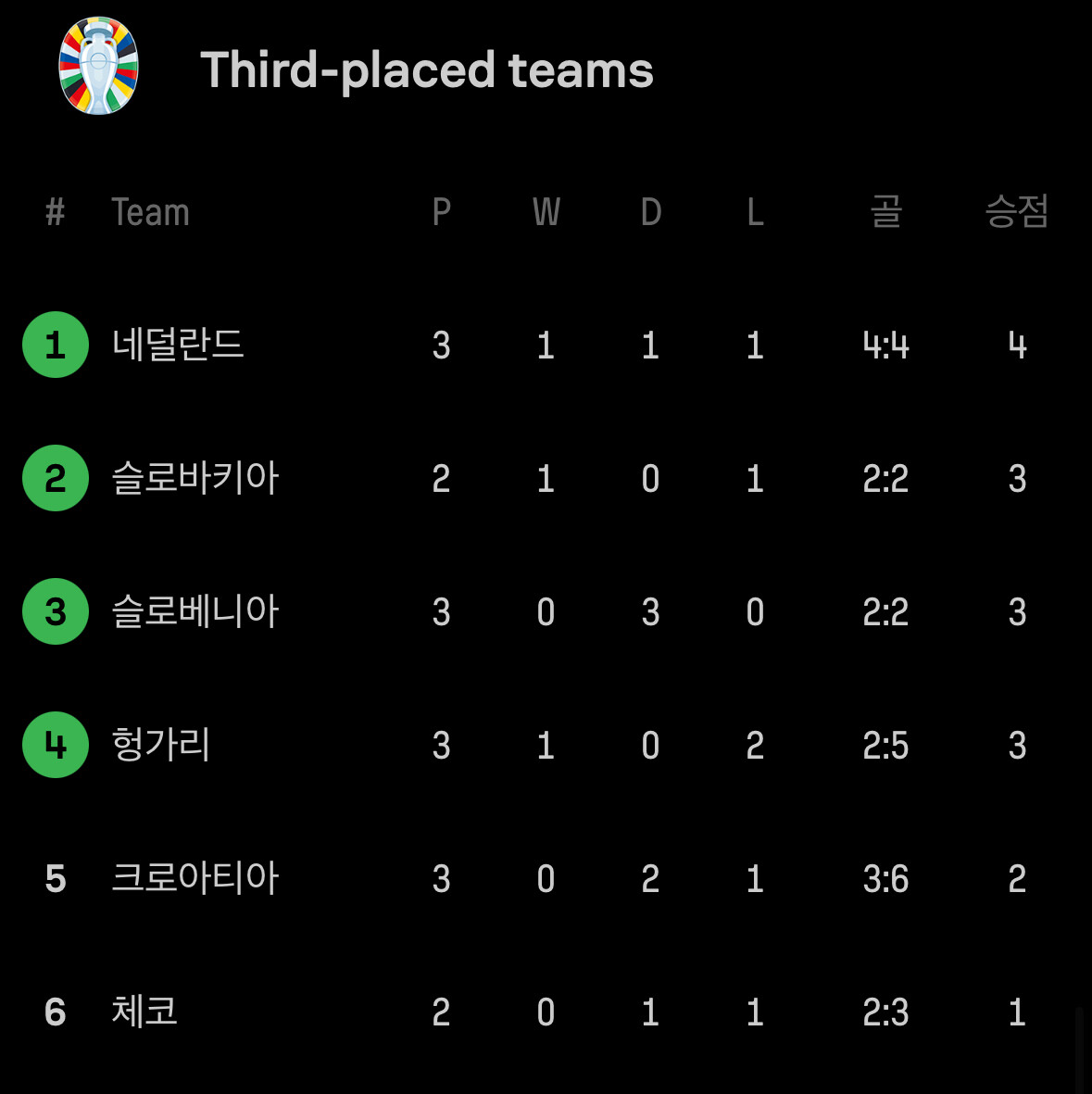View the 슬로베니아 team row
This screenshot has width=1092, height=1094.
click(x=546, y=611)
